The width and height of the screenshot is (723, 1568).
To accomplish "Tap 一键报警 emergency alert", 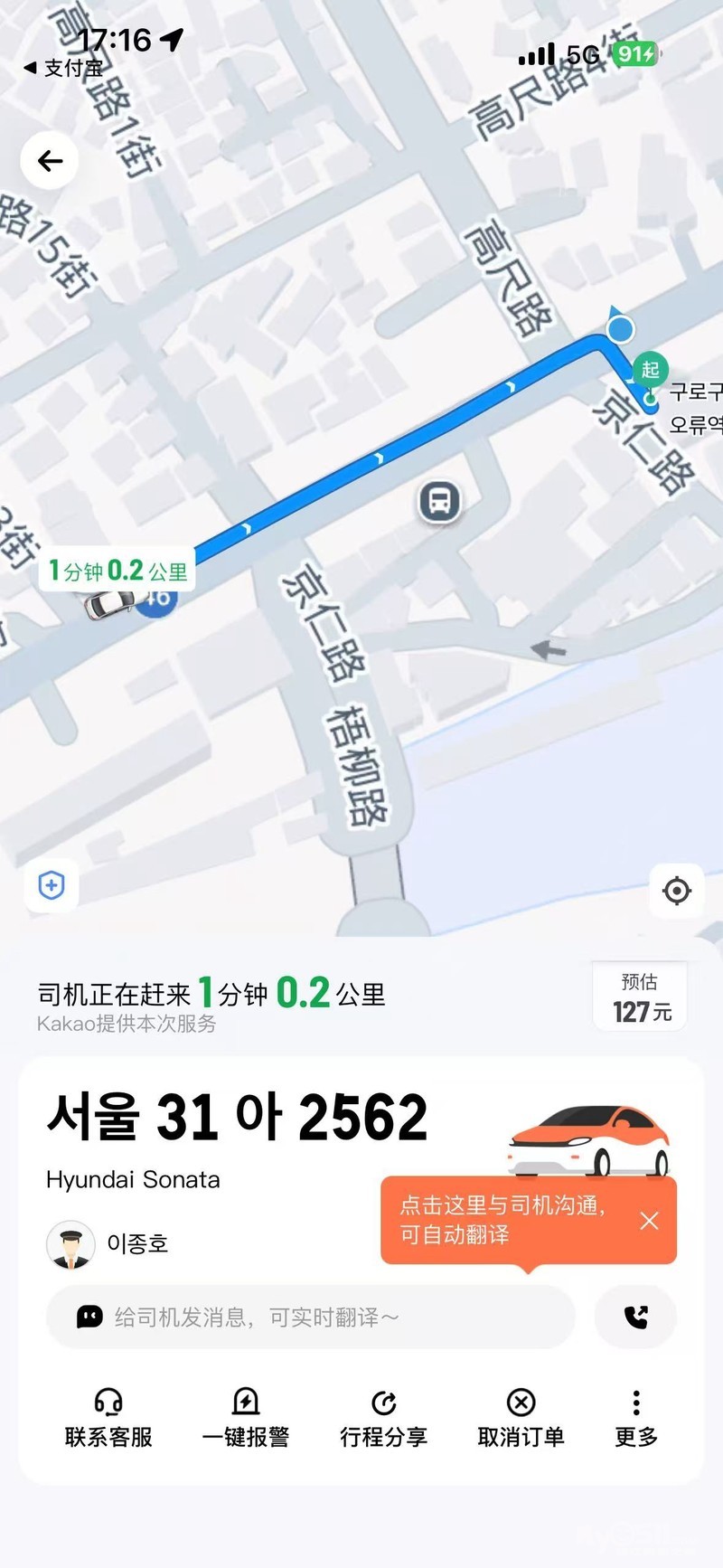I will pyautogui.click(x=246, y=1418).
